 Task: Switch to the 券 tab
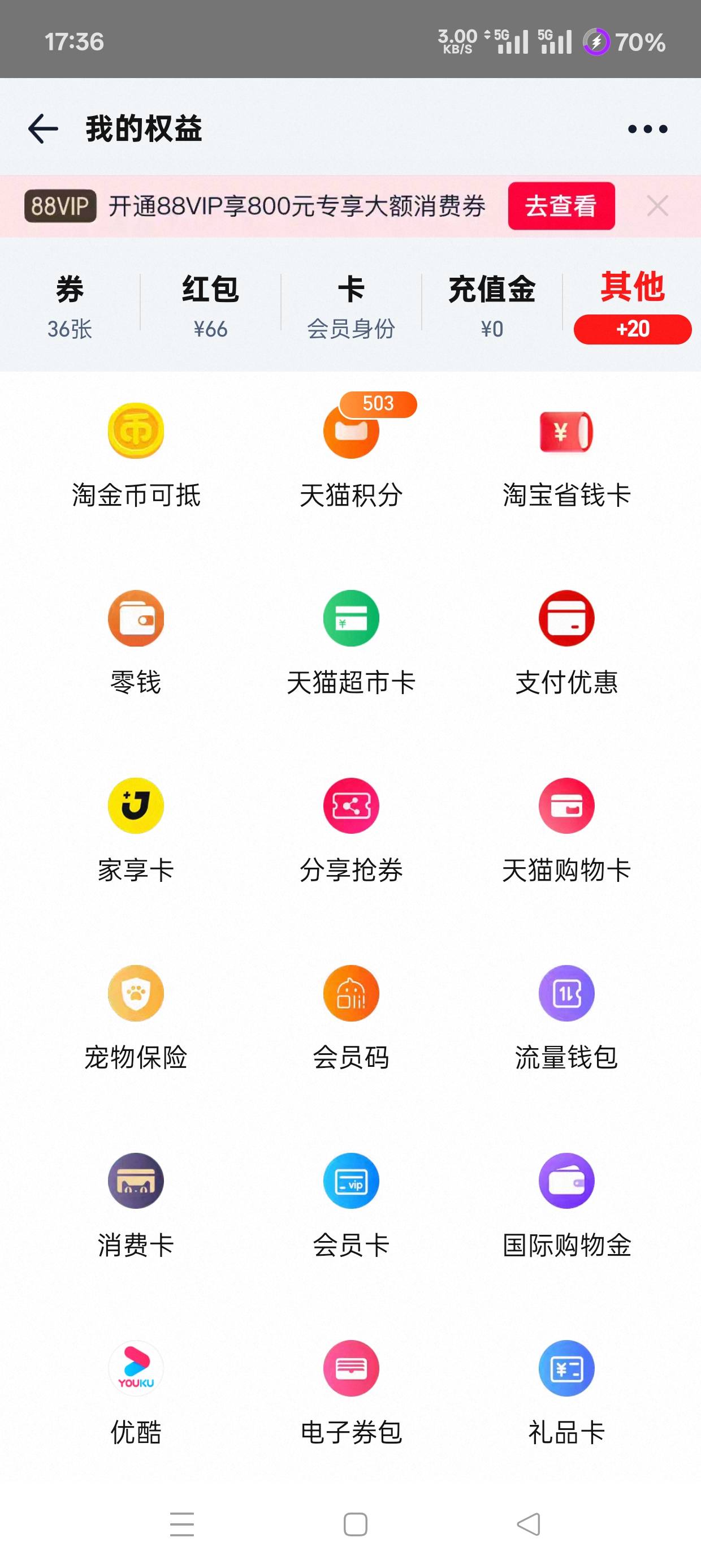pyautogui.click(x=70, y=305)
